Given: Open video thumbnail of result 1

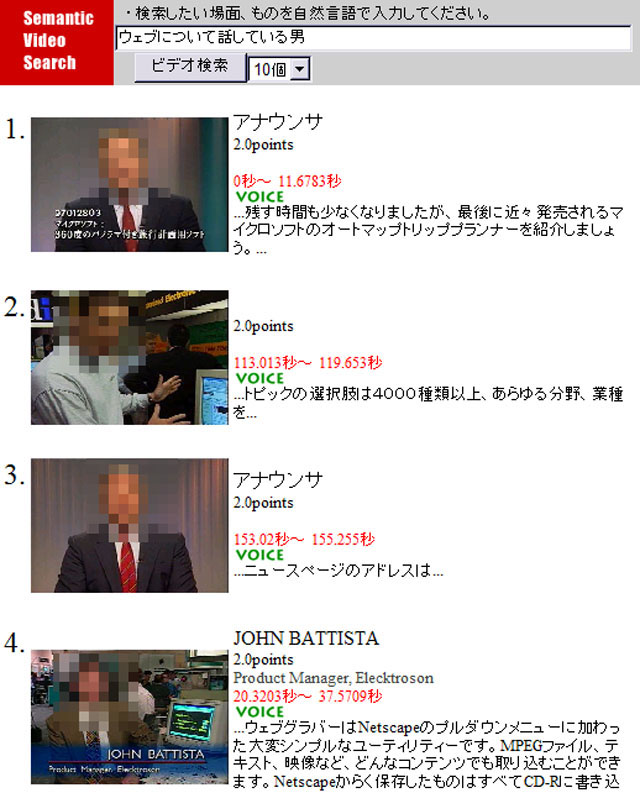Looking at the screenshot, I should pyautogui.click(x=130, y=185).
